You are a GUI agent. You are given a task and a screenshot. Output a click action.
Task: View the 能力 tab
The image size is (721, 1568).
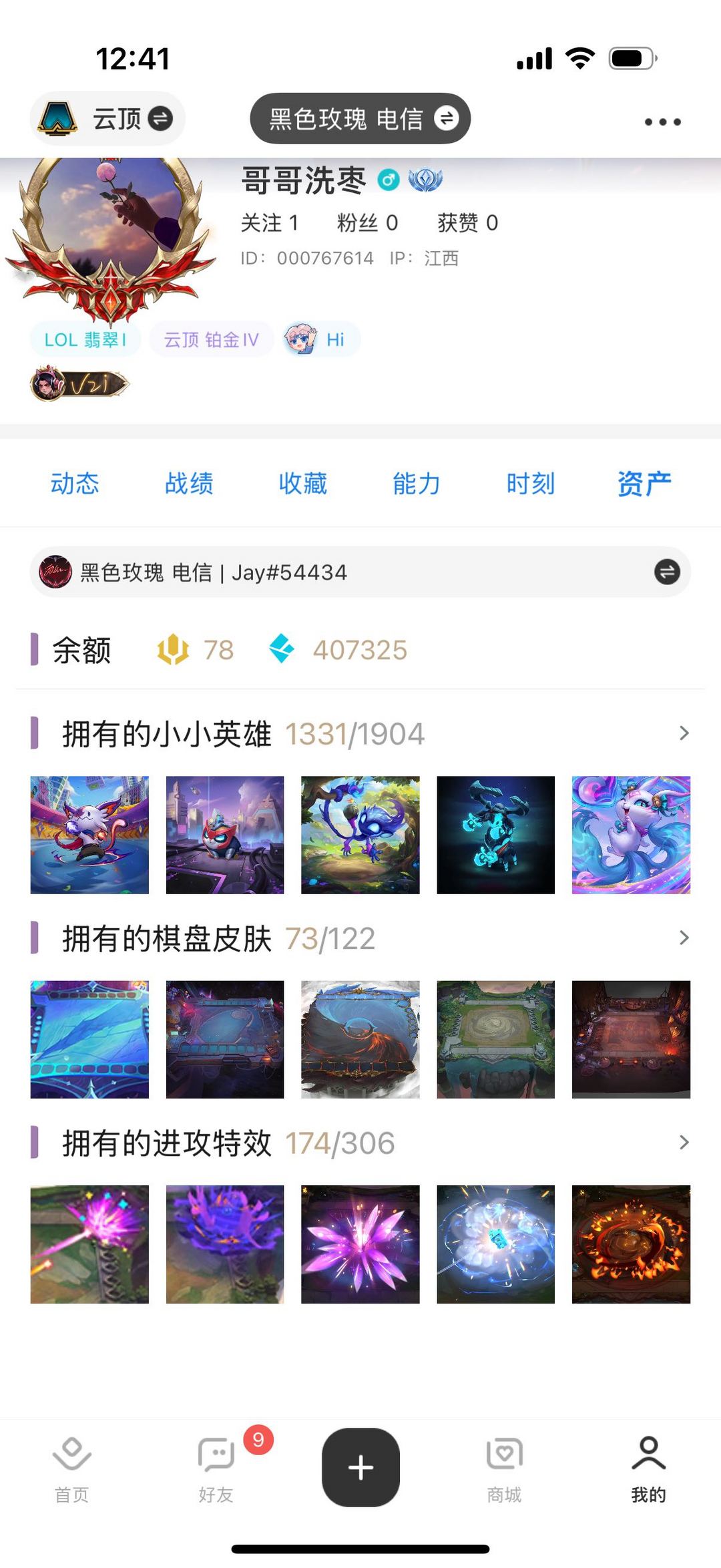click(x=417, y=483)
